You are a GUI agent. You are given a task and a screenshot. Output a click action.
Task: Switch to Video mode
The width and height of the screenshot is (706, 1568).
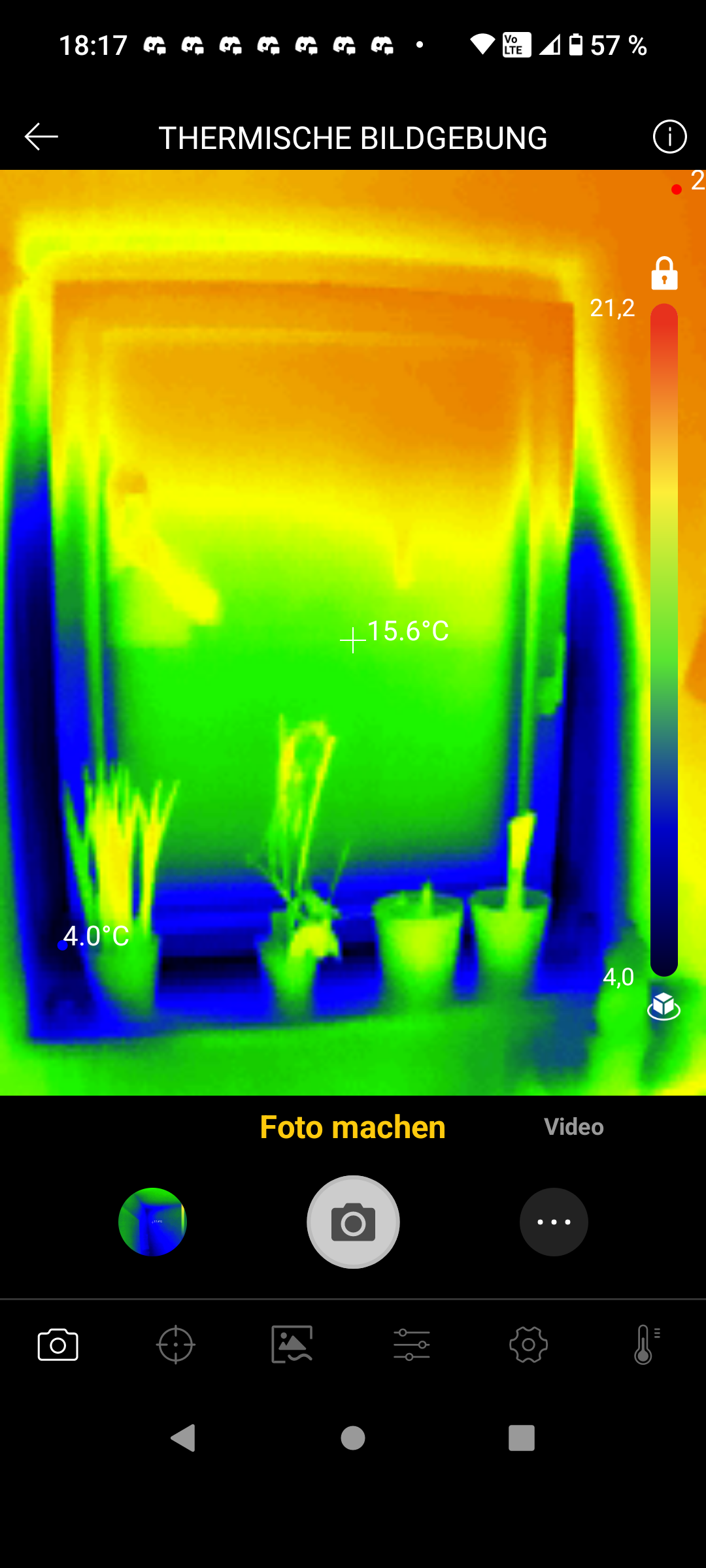coord(573,1127)
